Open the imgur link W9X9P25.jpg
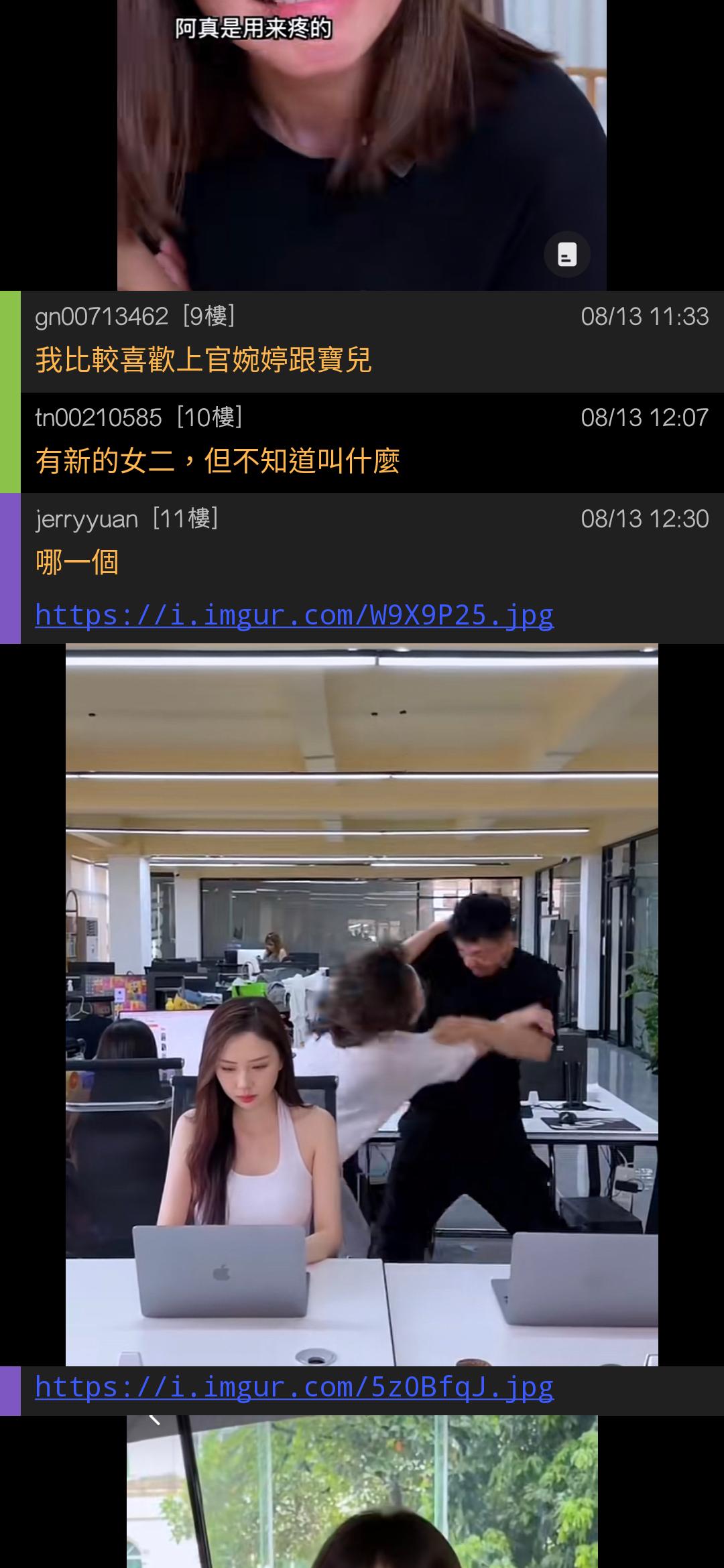The width and height of the screenshot is (724, 1568). coord(294,615)
